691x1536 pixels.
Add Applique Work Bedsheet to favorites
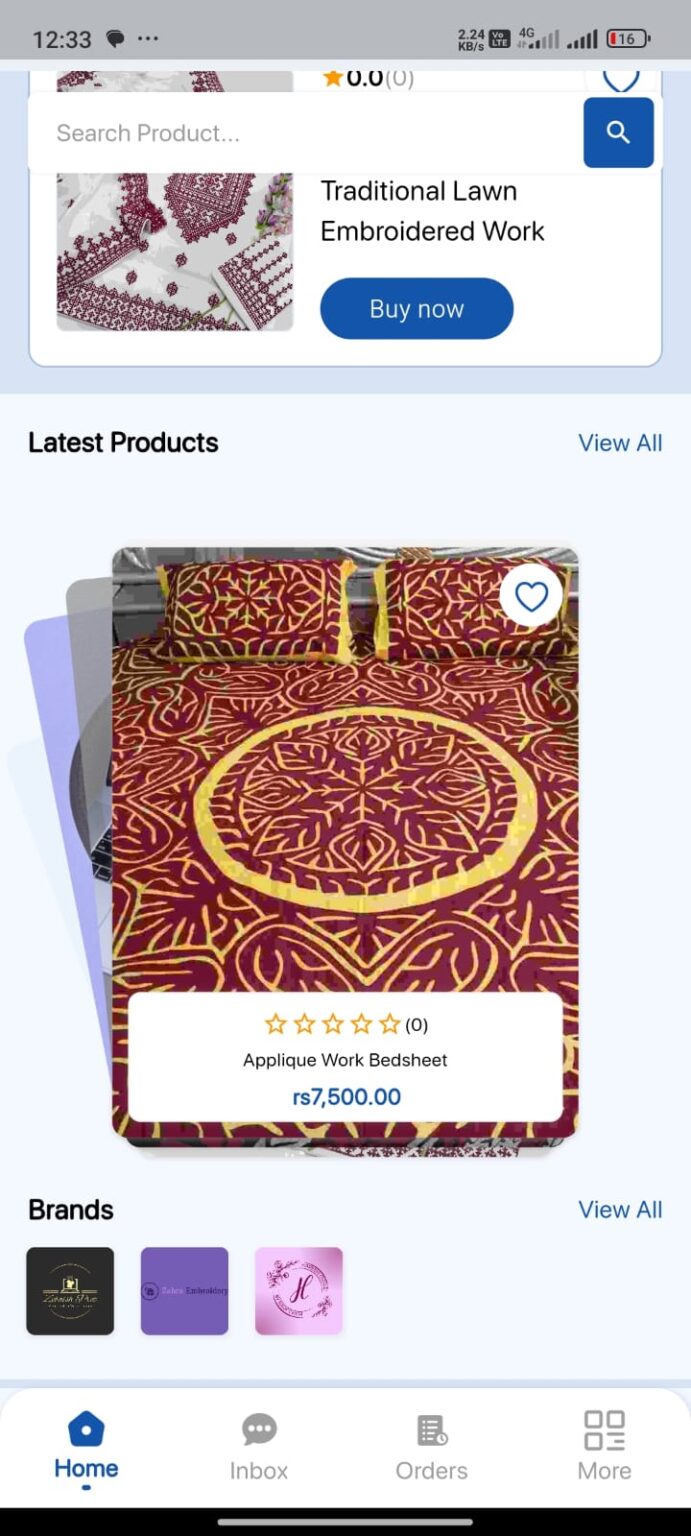(531, 597)
